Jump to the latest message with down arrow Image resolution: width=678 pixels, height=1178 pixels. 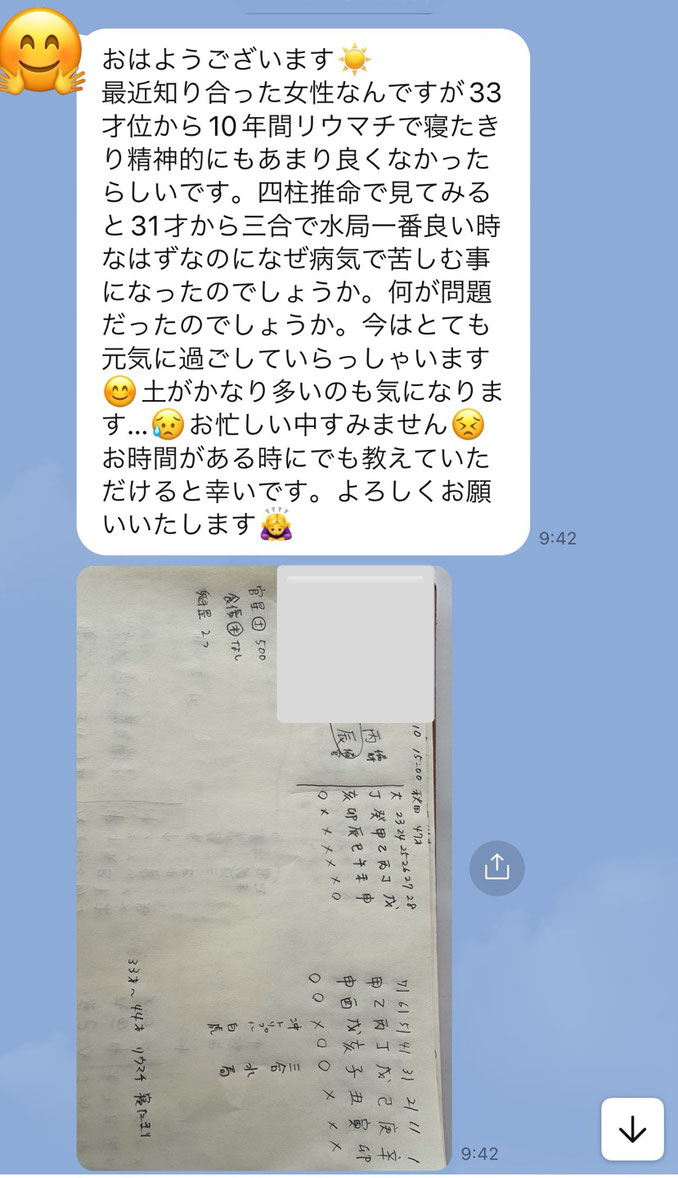pyautogui.click(x=632, y=1129)
